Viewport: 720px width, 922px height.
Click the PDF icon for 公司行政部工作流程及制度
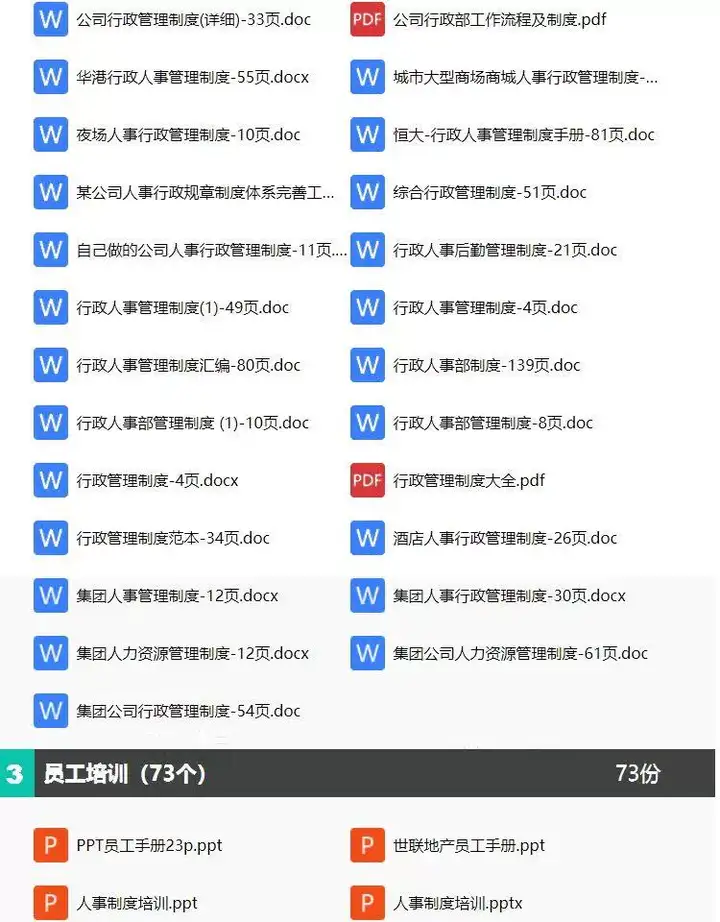[x=367, y=19]
